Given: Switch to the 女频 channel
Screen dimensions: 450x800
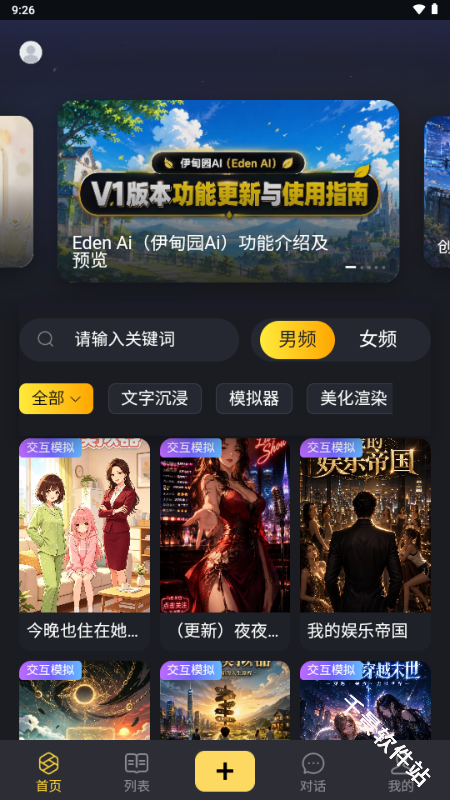Looking at the screenshot, I should [x=378, y=340].
